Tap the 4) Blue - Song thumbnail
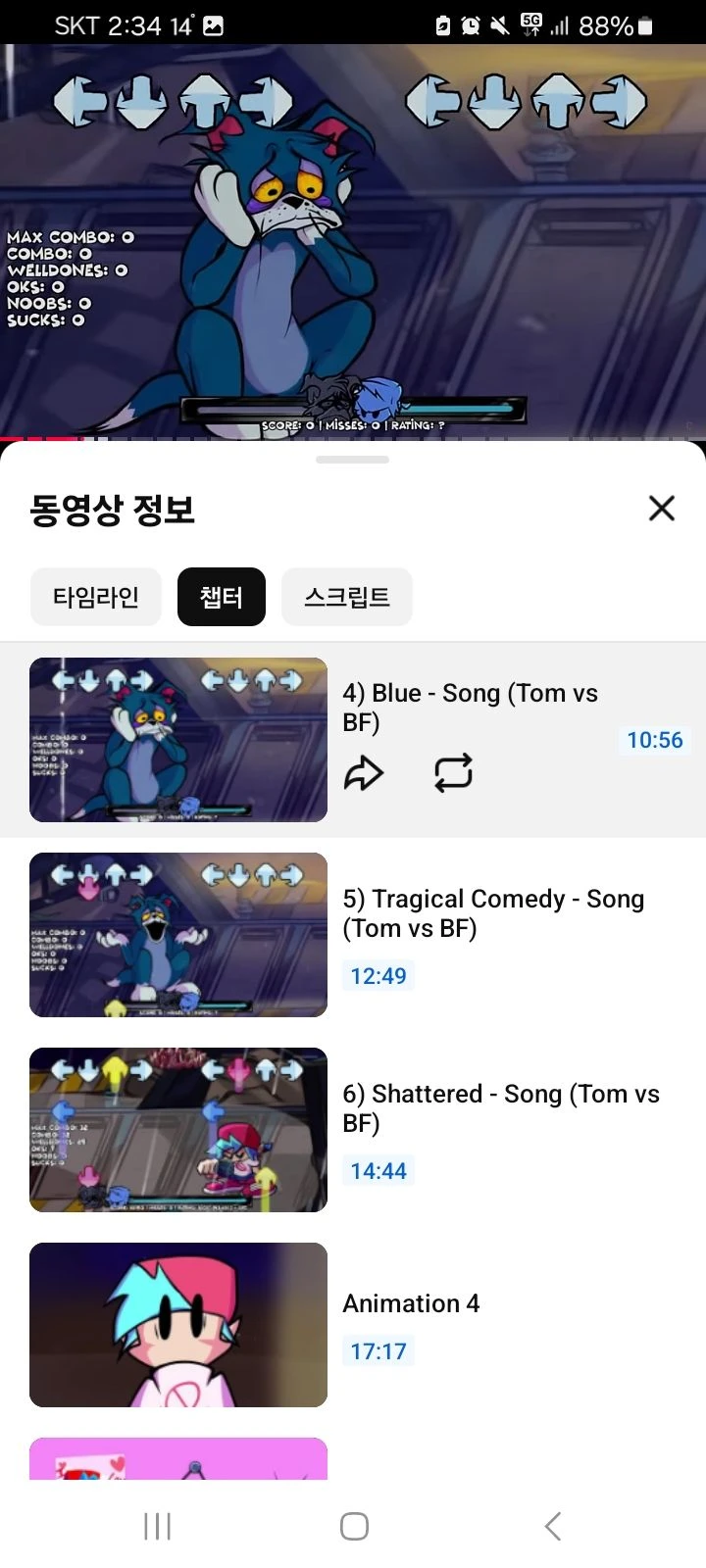The image size is (706, 1568). coord(178,740)
